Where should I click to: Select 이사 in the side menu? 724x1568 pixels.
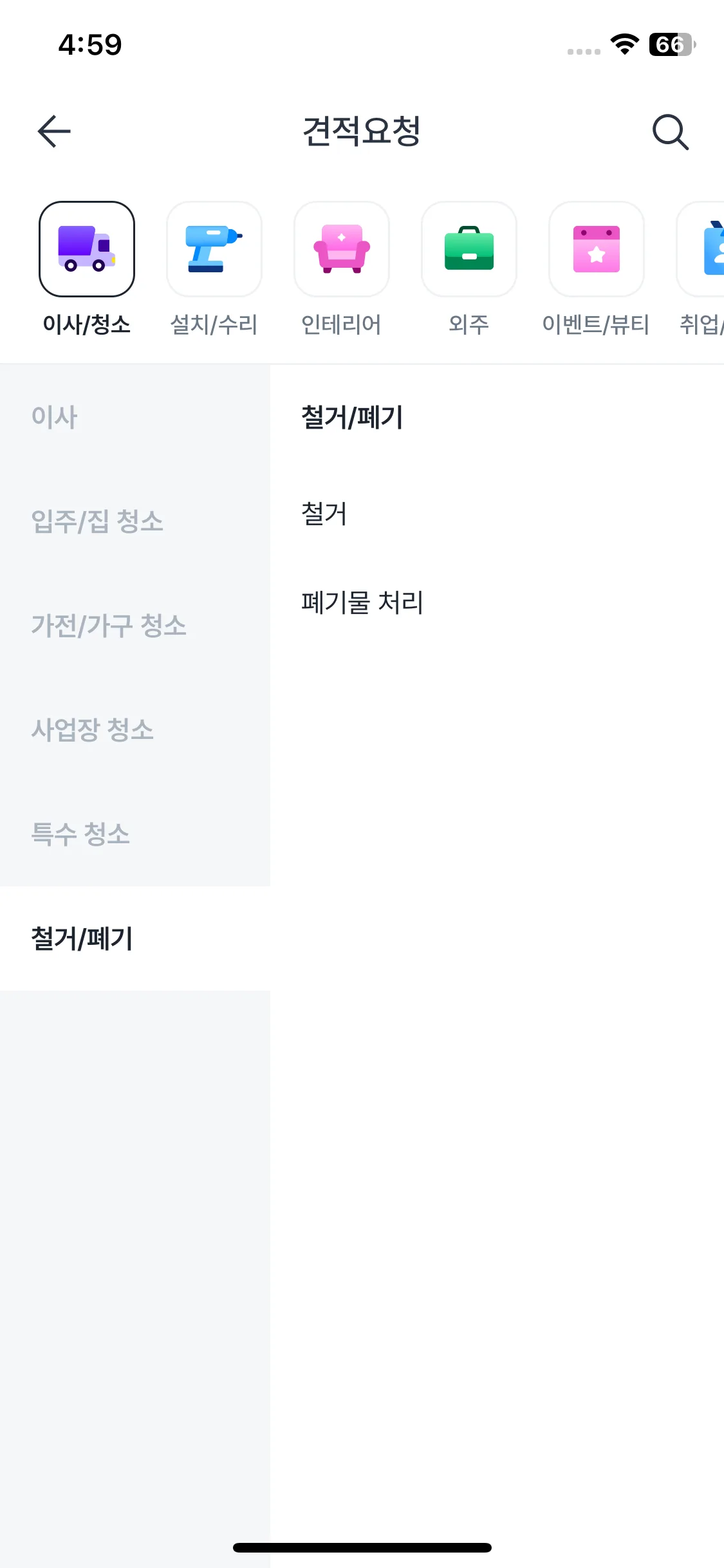135,417
